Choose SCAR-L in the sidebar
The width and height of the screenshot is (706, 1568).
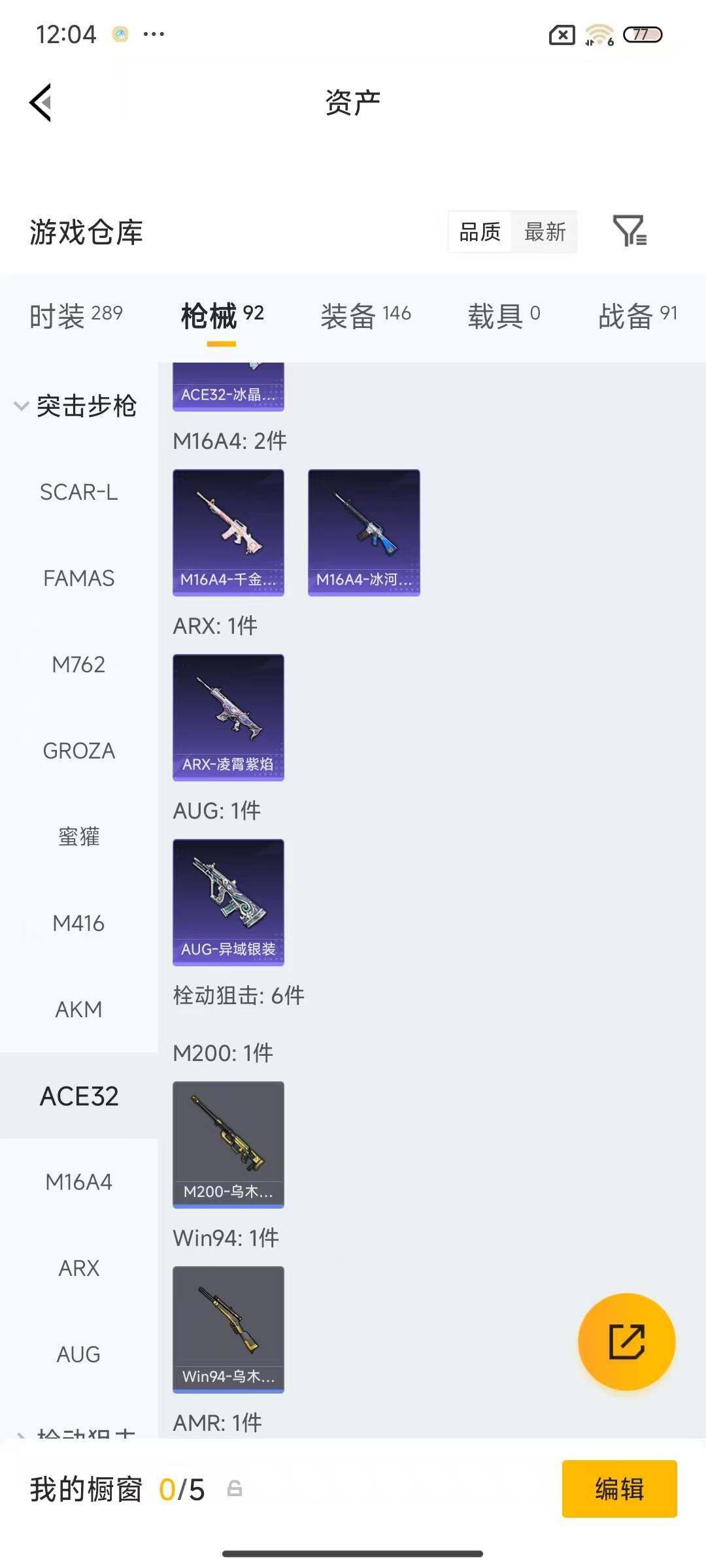tap(78, 492)
